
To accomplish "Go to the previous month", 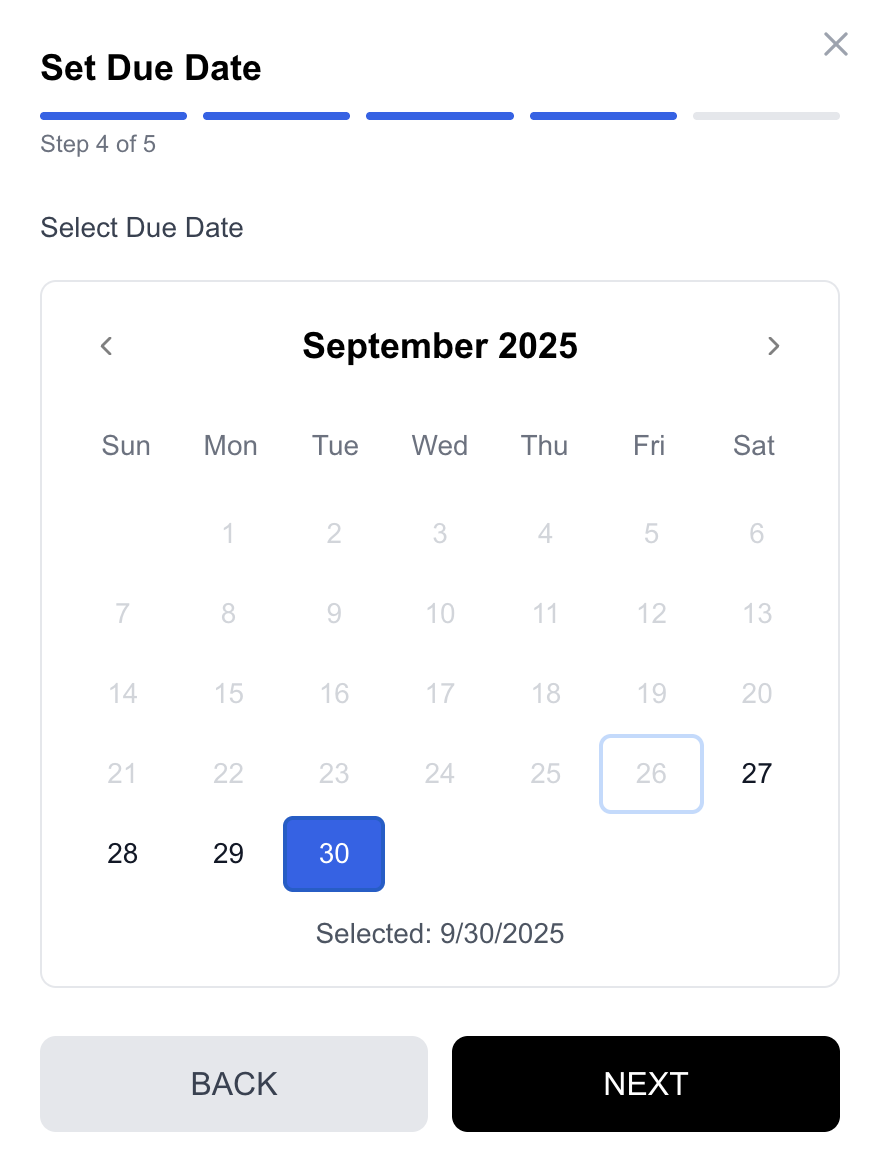I will point(107,346).
